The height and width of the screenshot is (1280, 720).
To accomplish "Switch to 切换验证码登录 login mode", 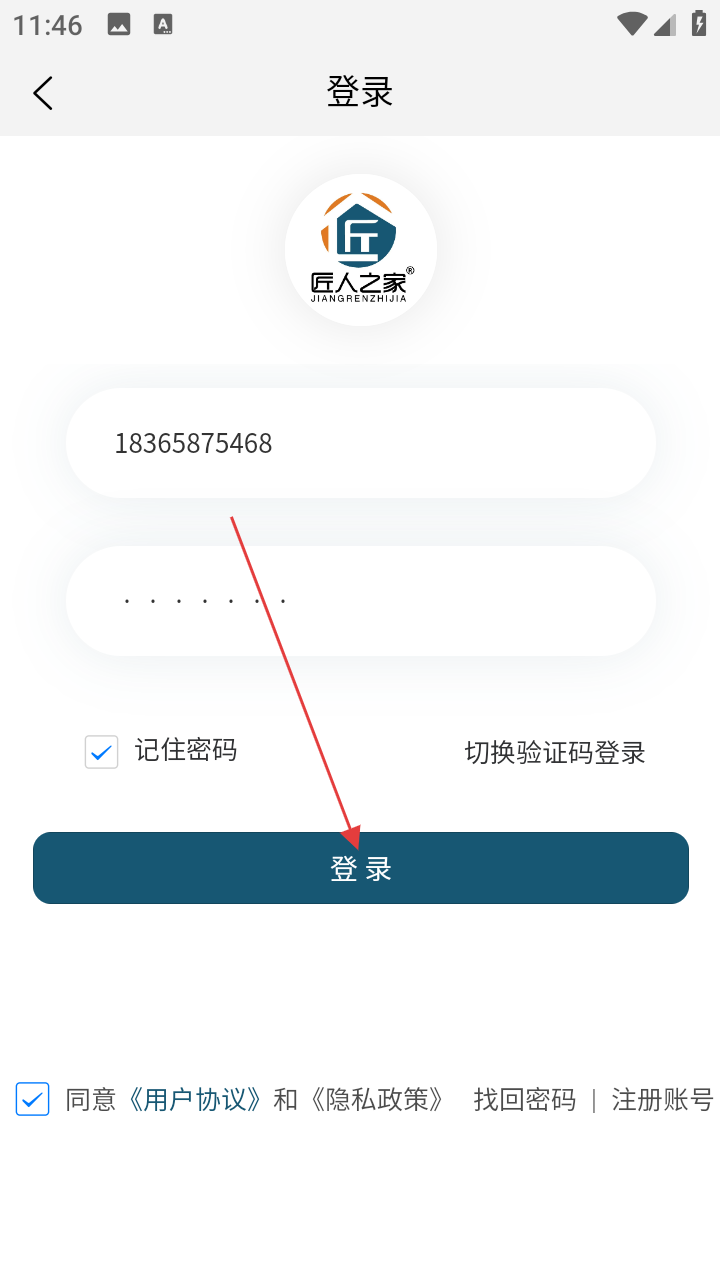I will coord(555,753).
